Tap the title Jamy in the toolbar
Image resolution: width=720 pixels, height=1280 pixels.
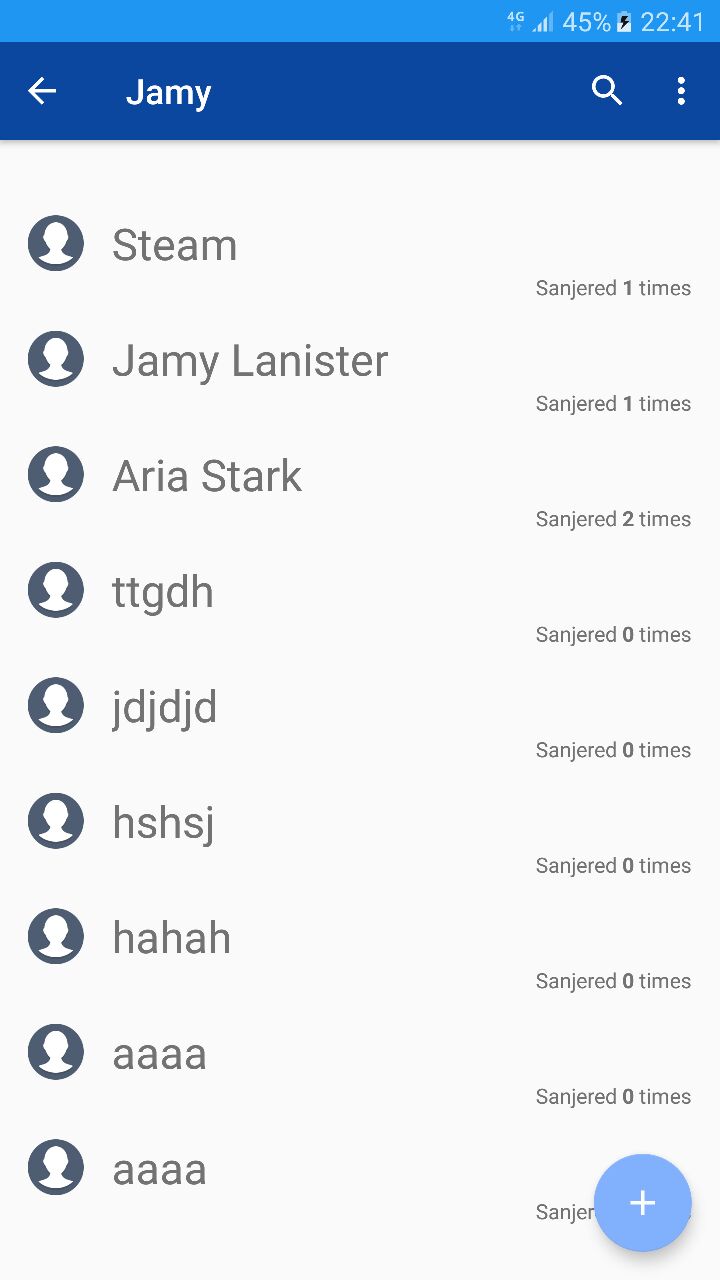pos(168,91)
